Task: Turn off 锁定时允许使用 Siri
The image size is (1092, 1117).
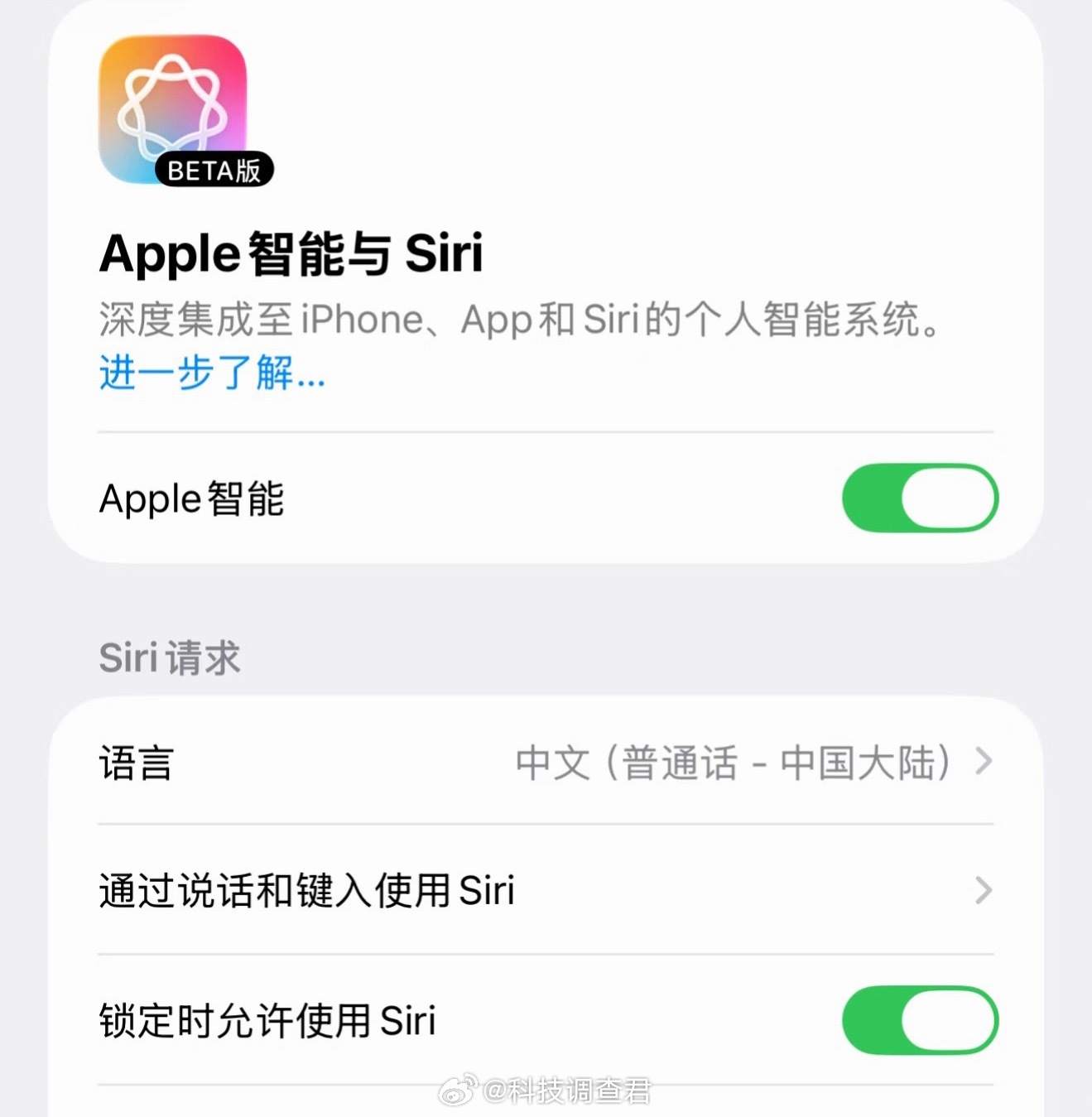Action: click(x=919, y=1021)
